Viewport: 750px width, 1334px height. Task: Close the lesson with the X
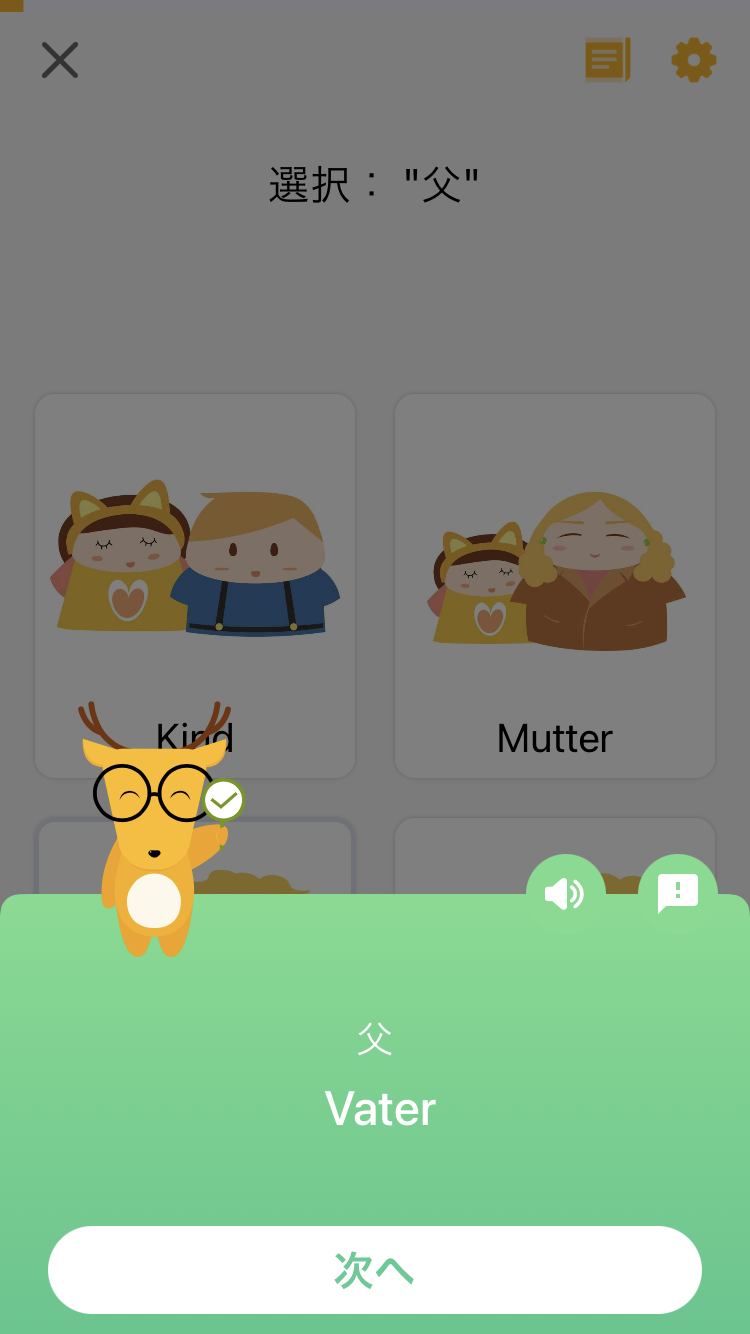click(60, 60)
